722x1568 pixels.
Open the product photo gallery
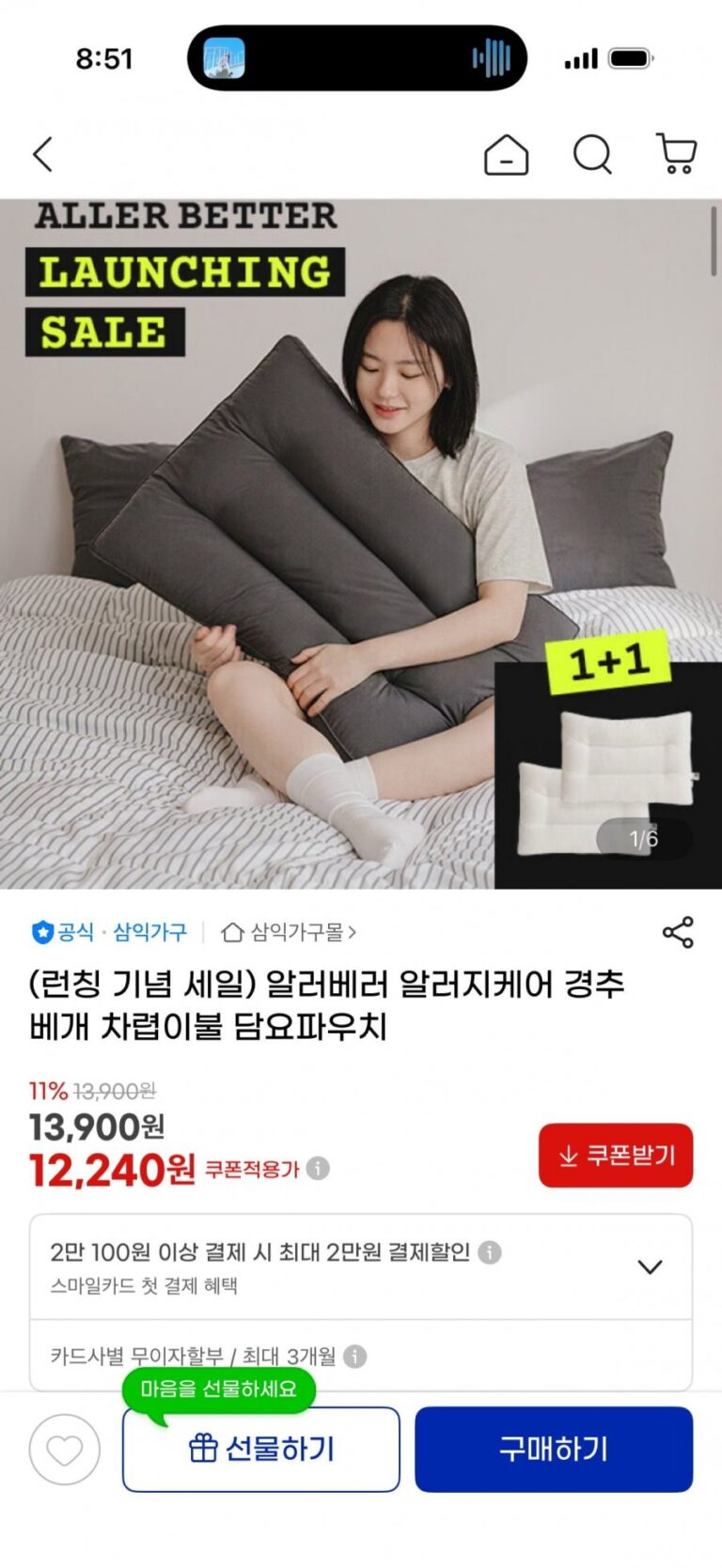click(361, 543)
